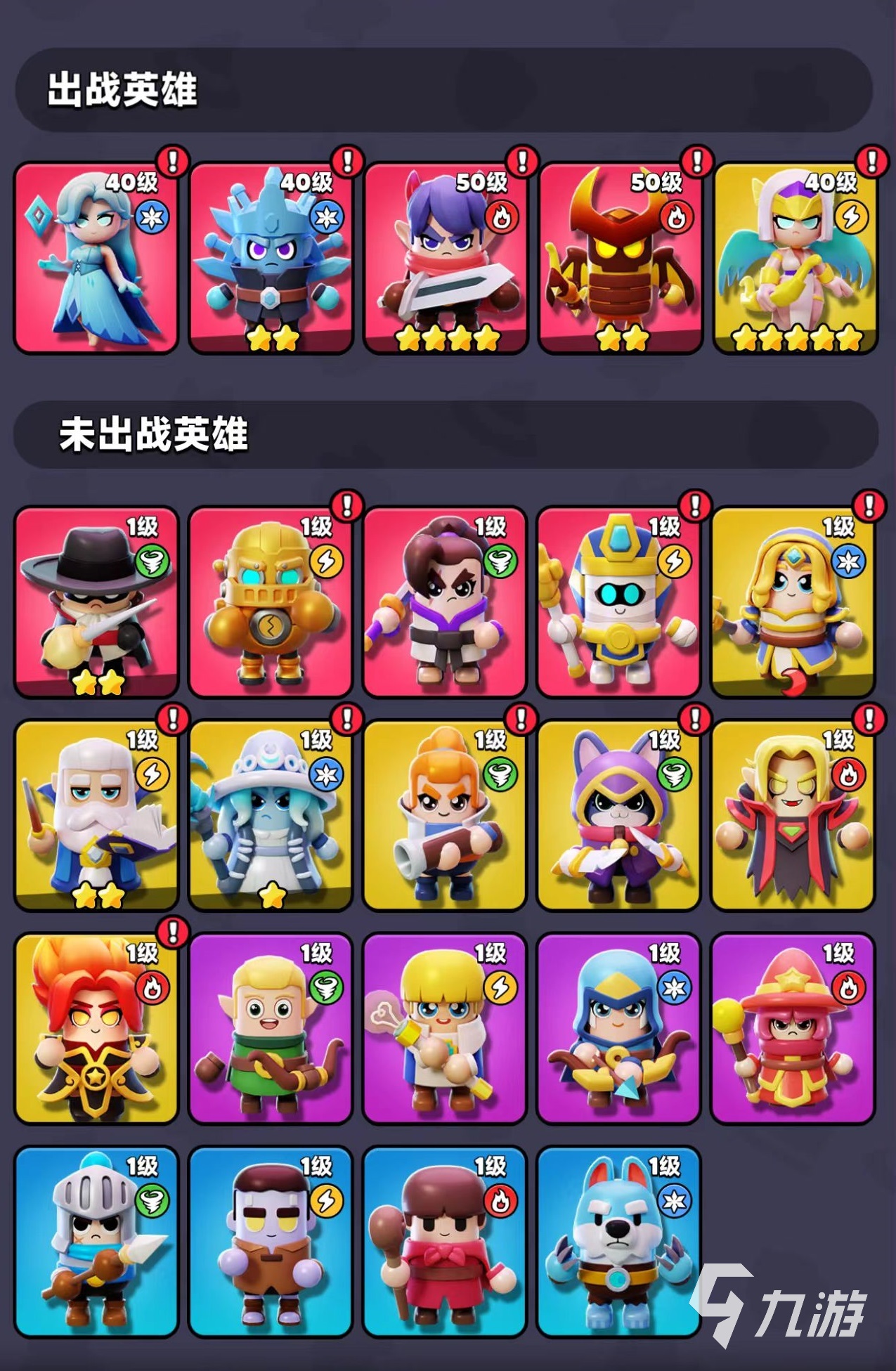The image size is (896, 1371).
Task: Open the blue wolf hero card
Action: [x=618, y=1242]
